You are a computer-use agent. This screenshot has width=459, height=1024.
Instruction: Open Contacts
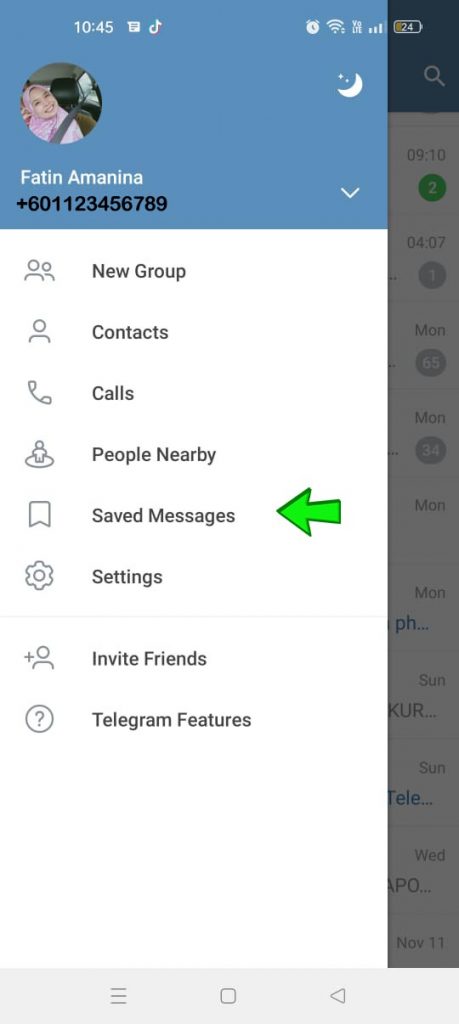tap(194, 332)
